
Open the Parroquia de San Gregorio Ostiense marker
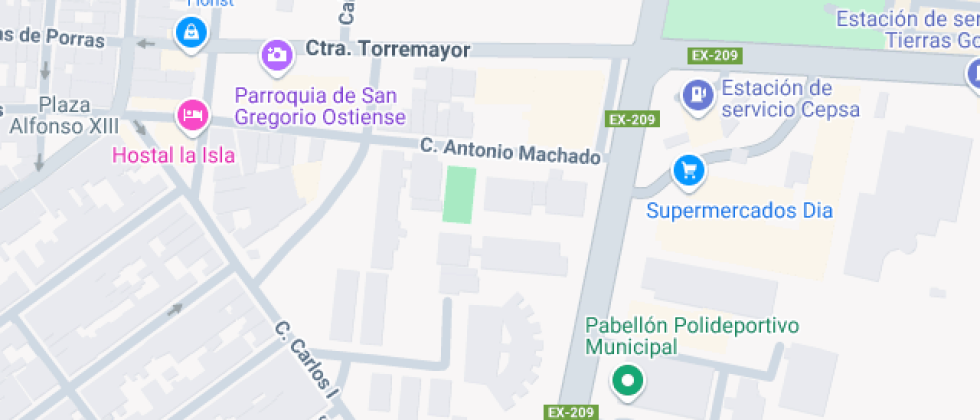(x=276, y=55)
